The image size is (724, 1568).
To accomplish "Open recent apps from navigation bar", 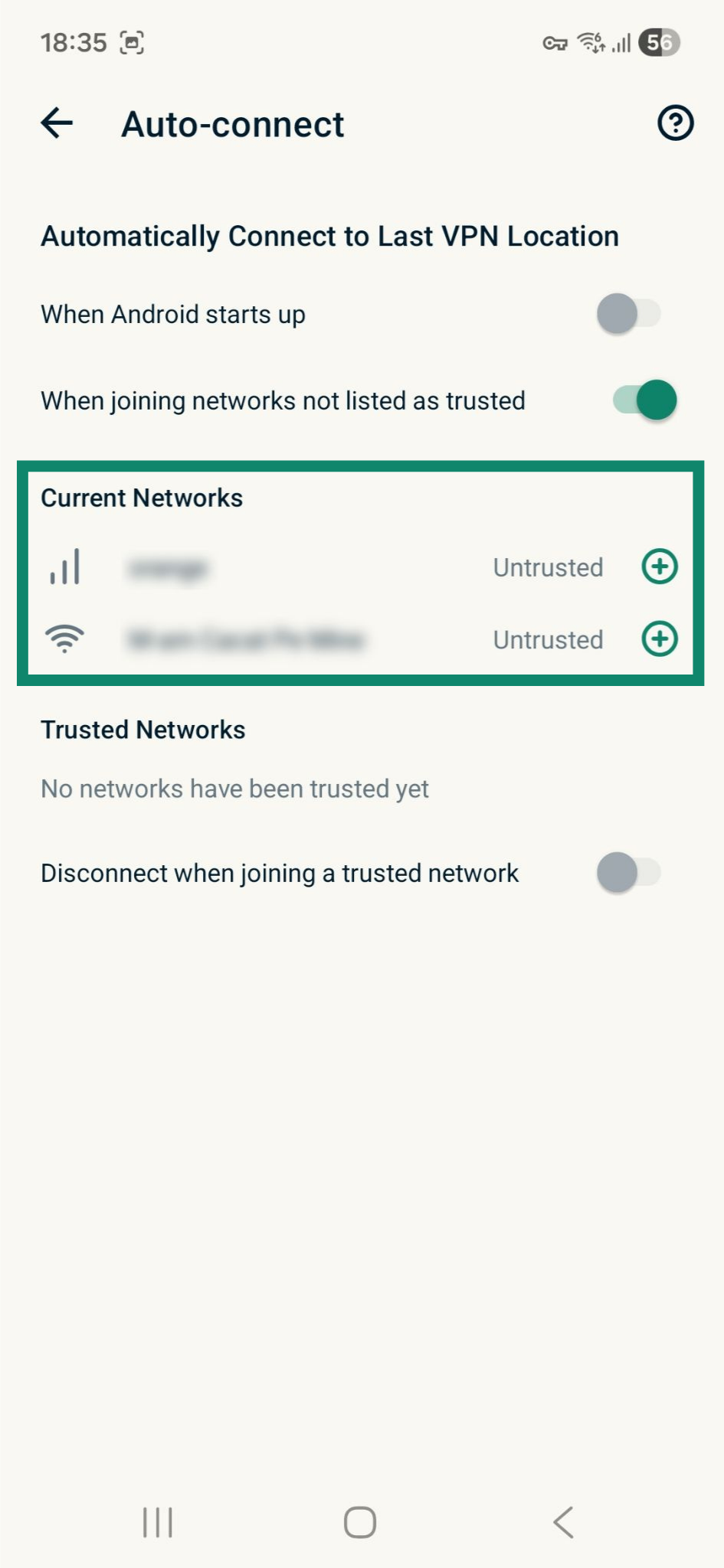I will 158,1522.
